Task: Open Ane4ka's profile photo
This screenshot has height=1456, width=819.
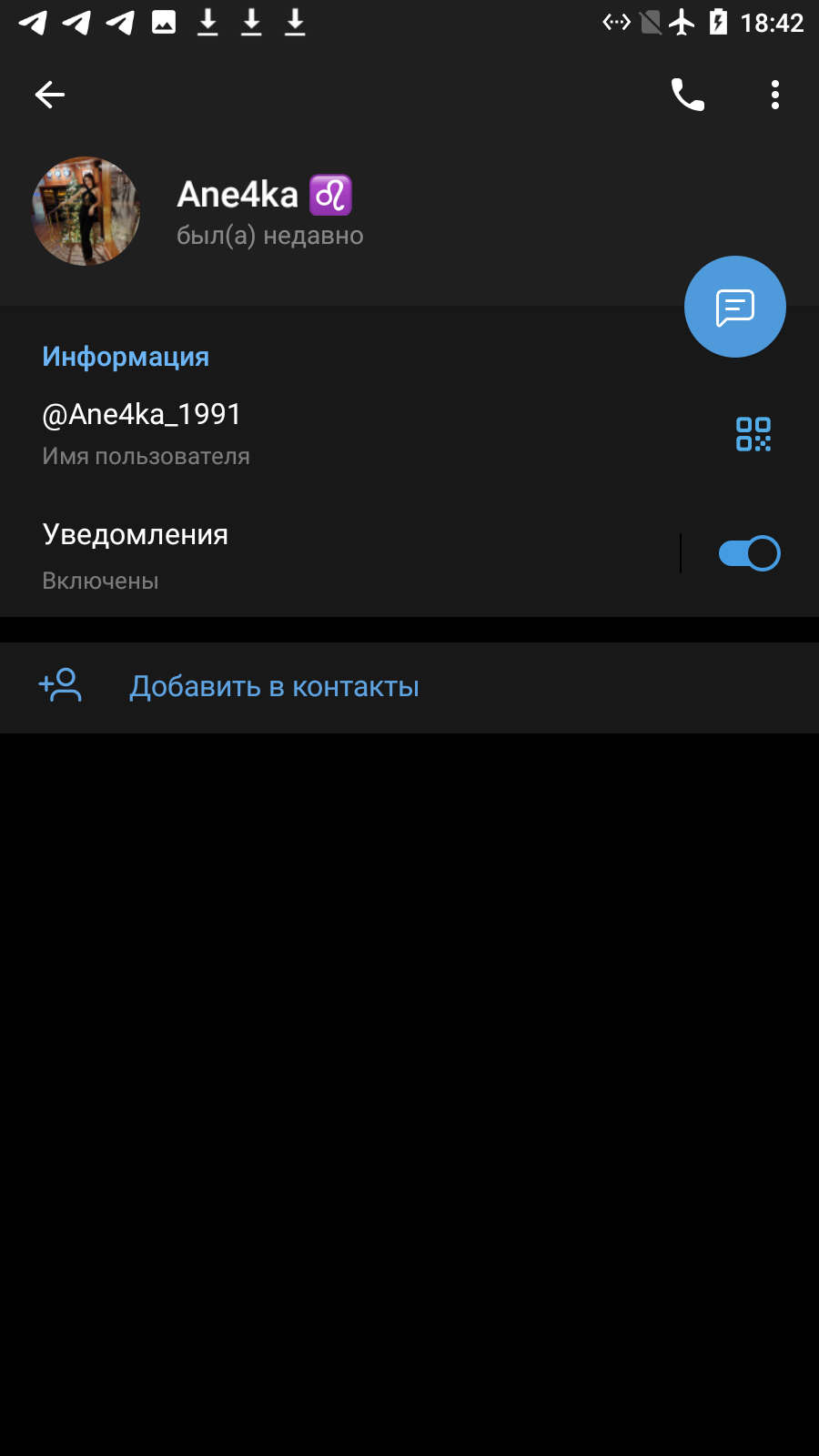Action: pyautogui.click(x=86, y=211)
